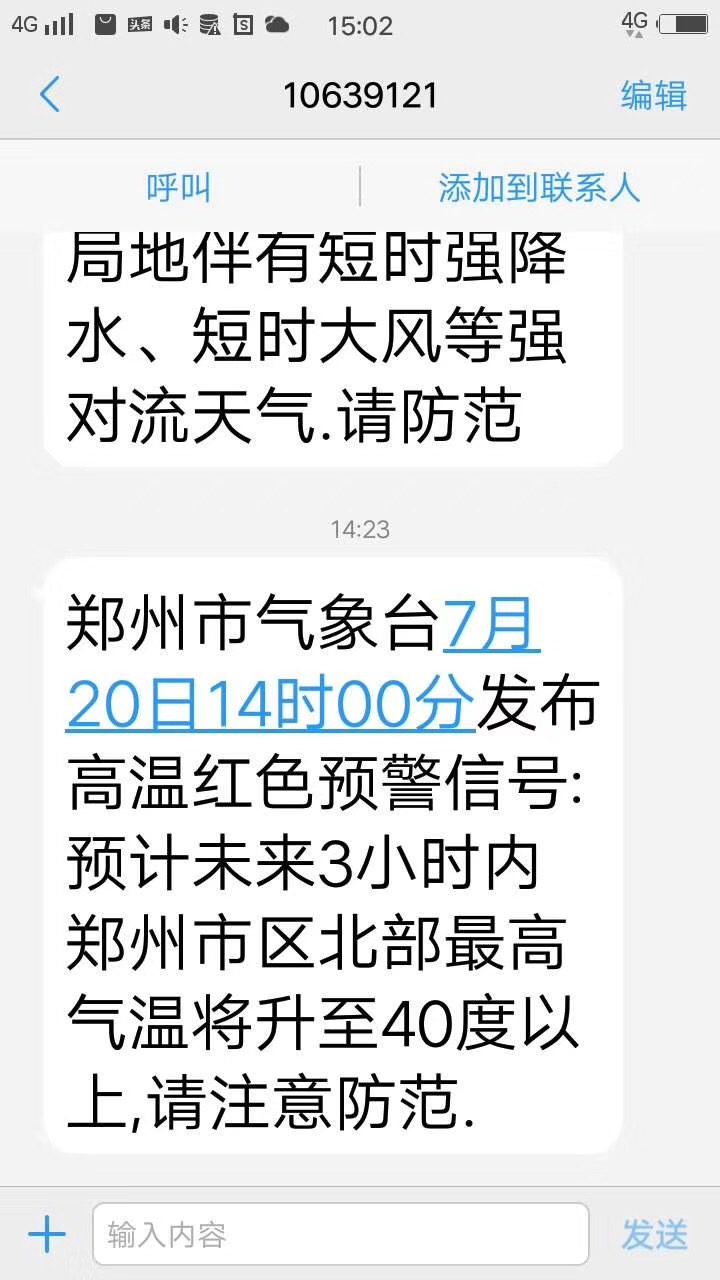Tap the speaker volume icon in status bar
720x1280 pixels.
(175, 25)
